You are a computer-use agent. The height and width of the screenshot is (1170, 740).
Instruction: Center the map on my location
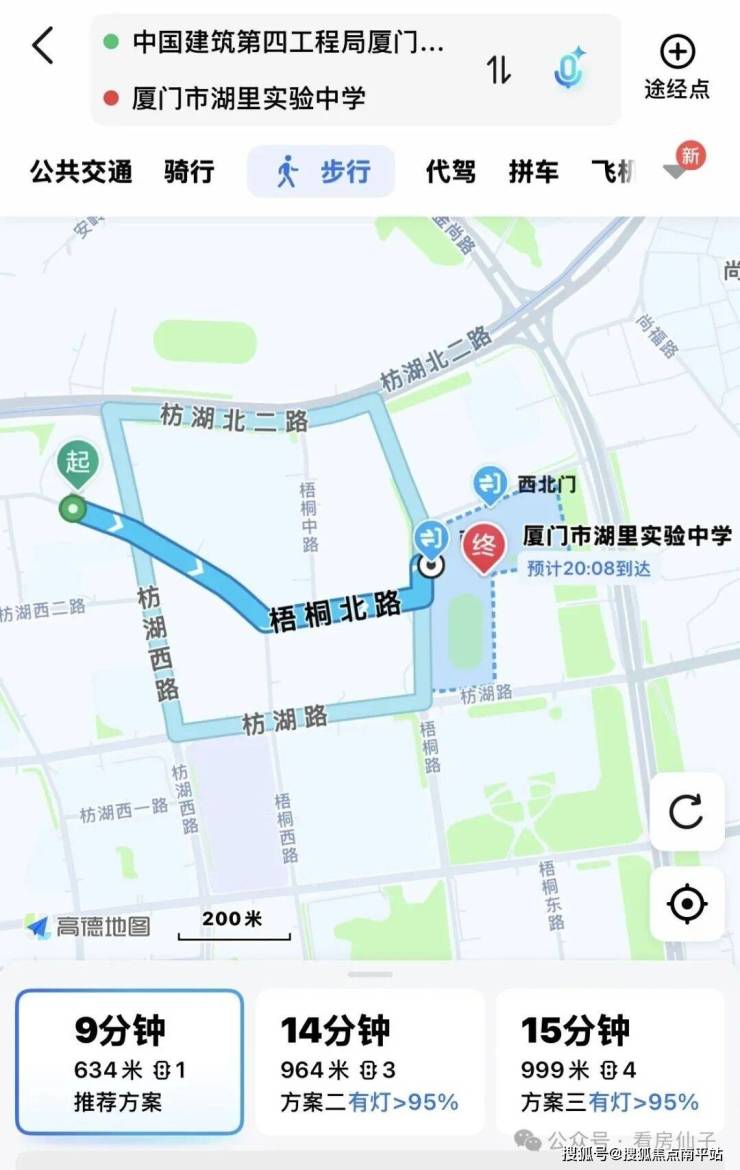click(686, 904)
